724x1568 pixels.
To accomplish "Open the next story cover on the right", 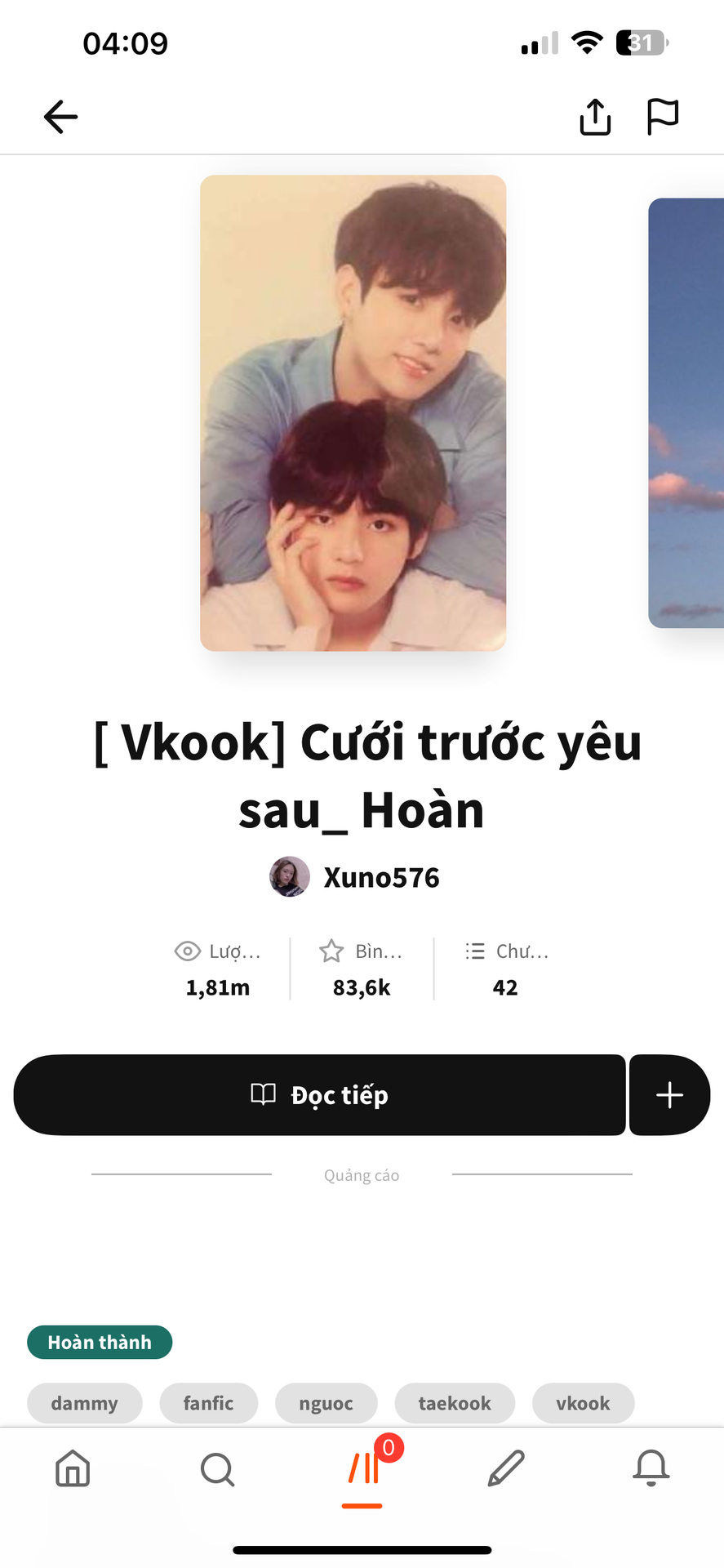I will (686, 412).
